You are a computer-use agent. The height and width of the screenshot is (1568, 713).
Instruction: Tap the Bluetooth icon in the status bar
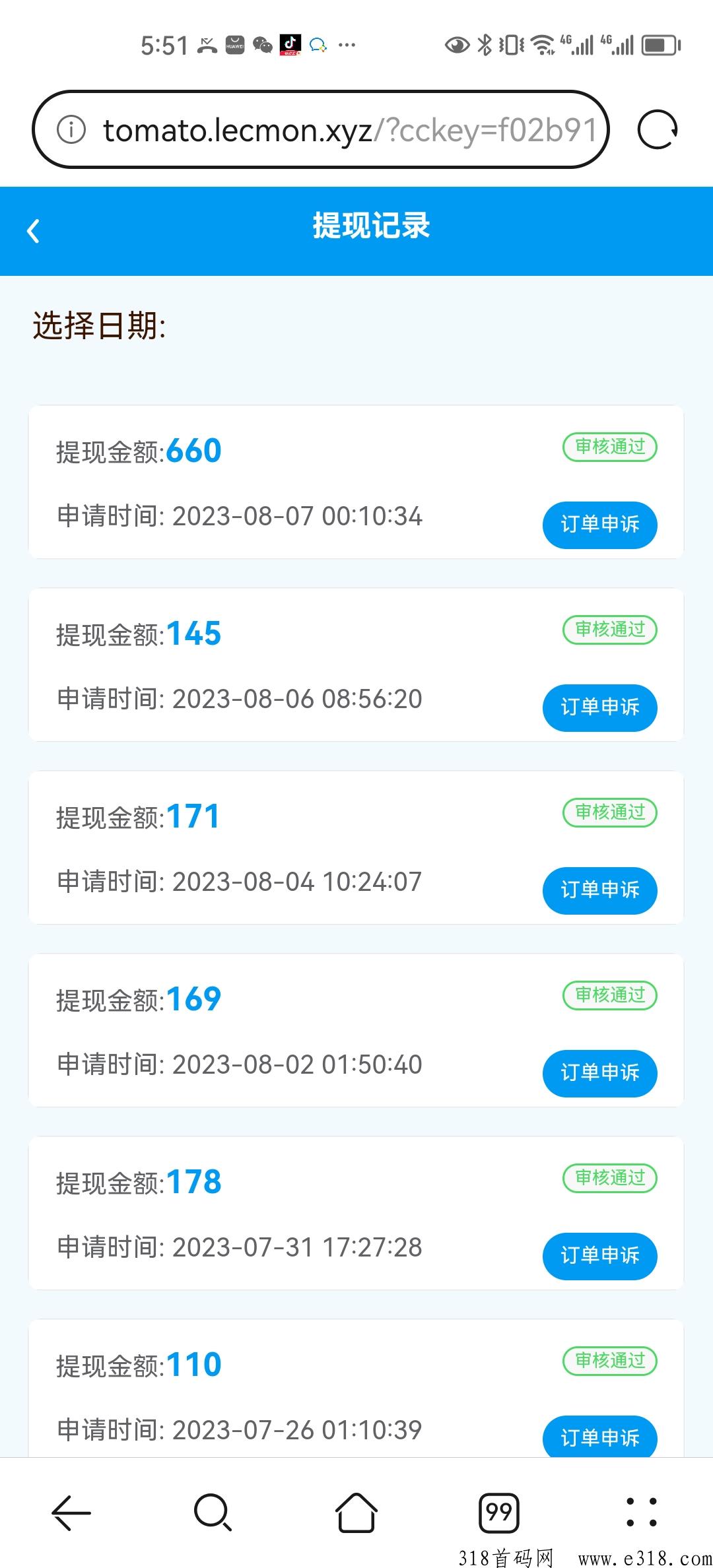click(485, 45)
